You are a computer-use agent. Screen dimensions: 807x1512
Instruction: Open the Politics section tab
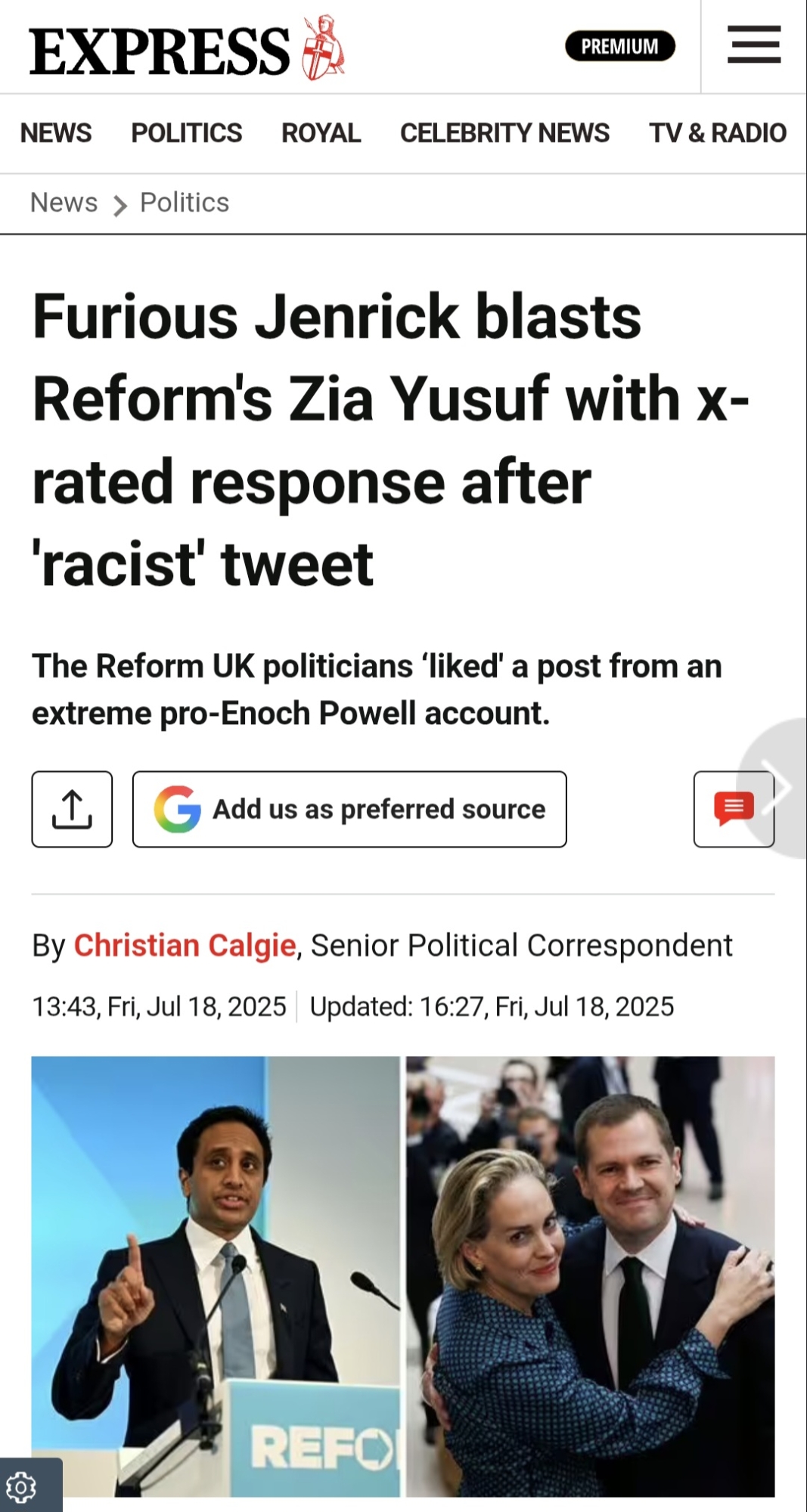tap(186, 133)
